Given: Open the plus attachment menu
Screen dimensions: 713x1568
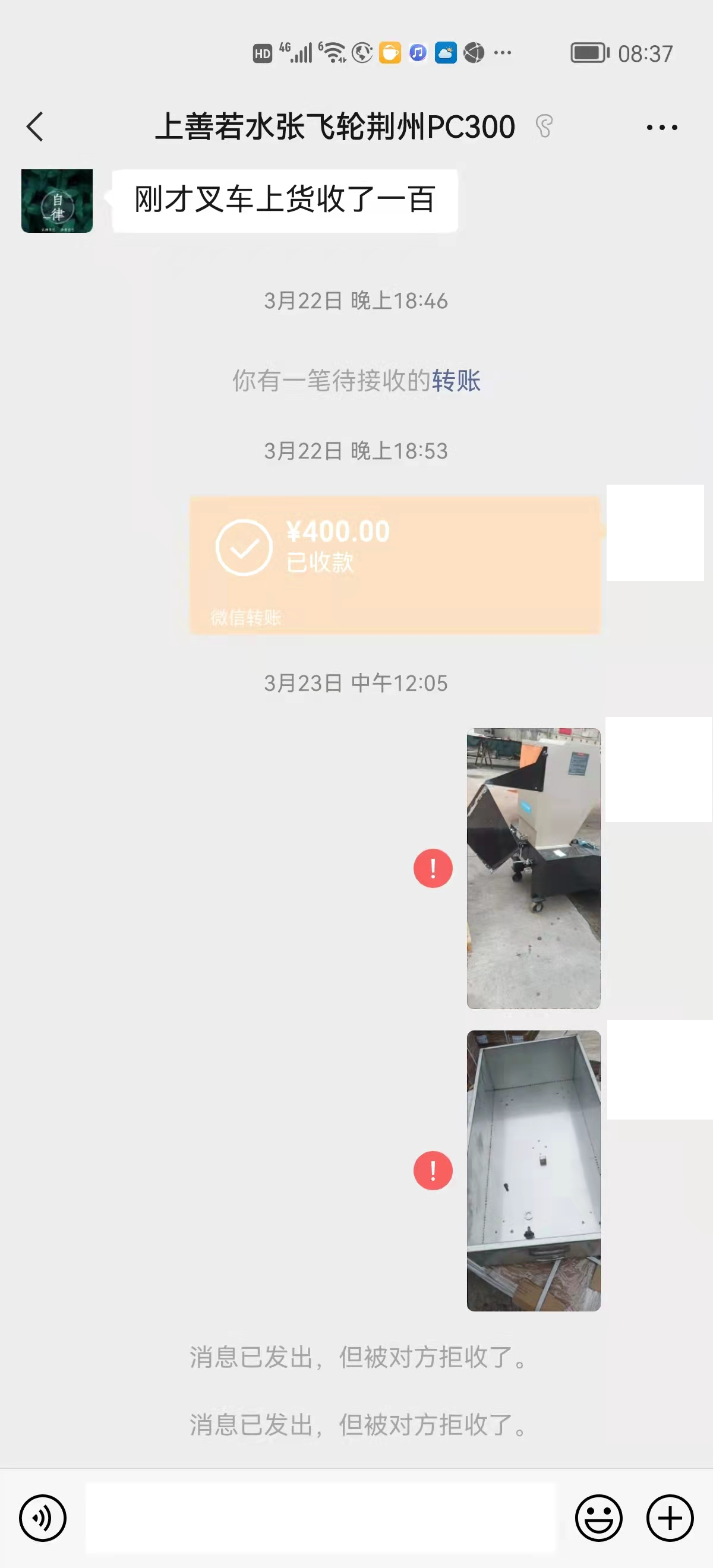Looking at the screenshot, I should tap(670, 1518).
